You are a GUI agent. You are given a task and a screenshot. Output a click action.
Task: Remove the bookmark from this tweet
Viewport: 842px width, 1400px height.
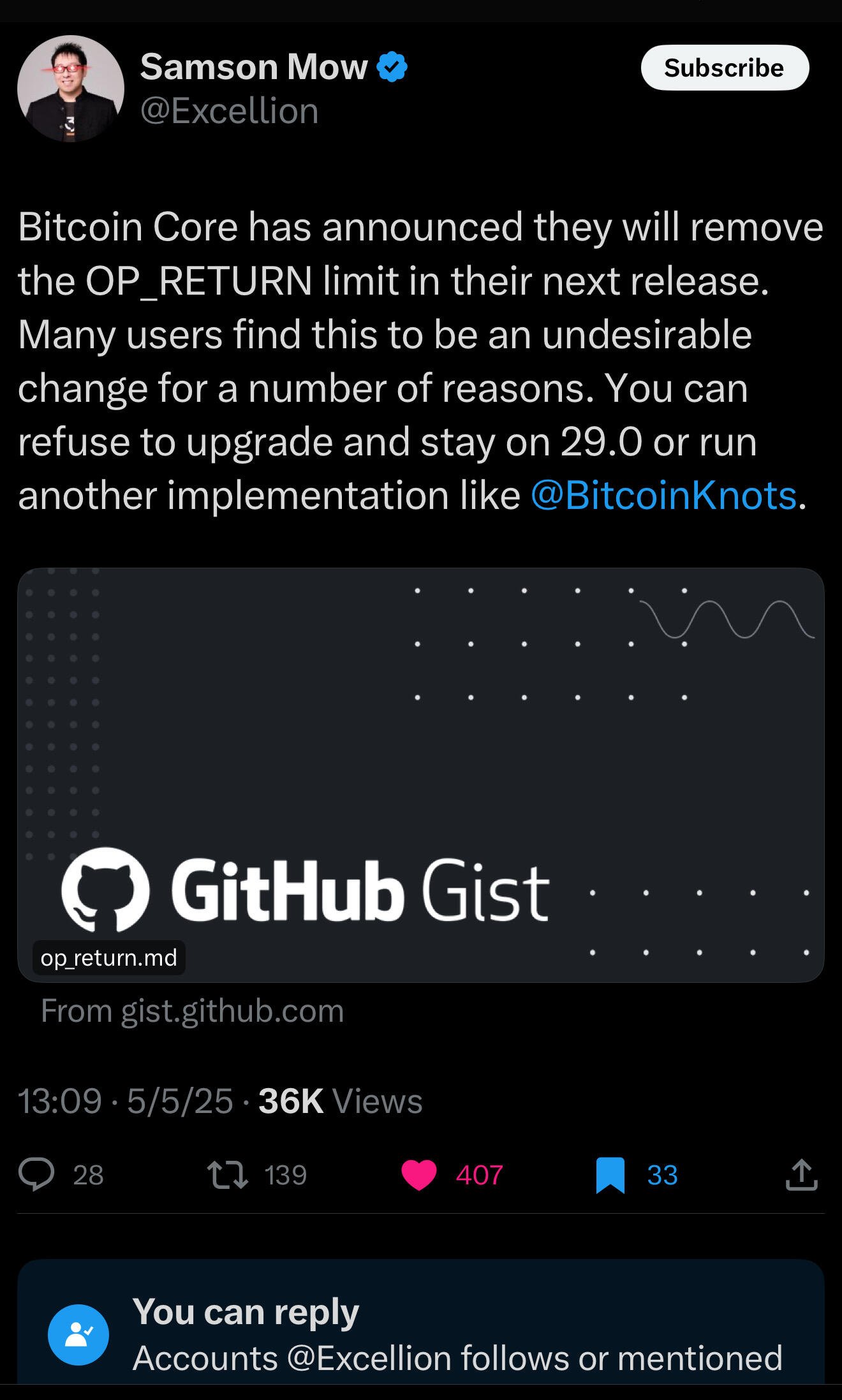pyautogui.click(x=610, y=1175)
